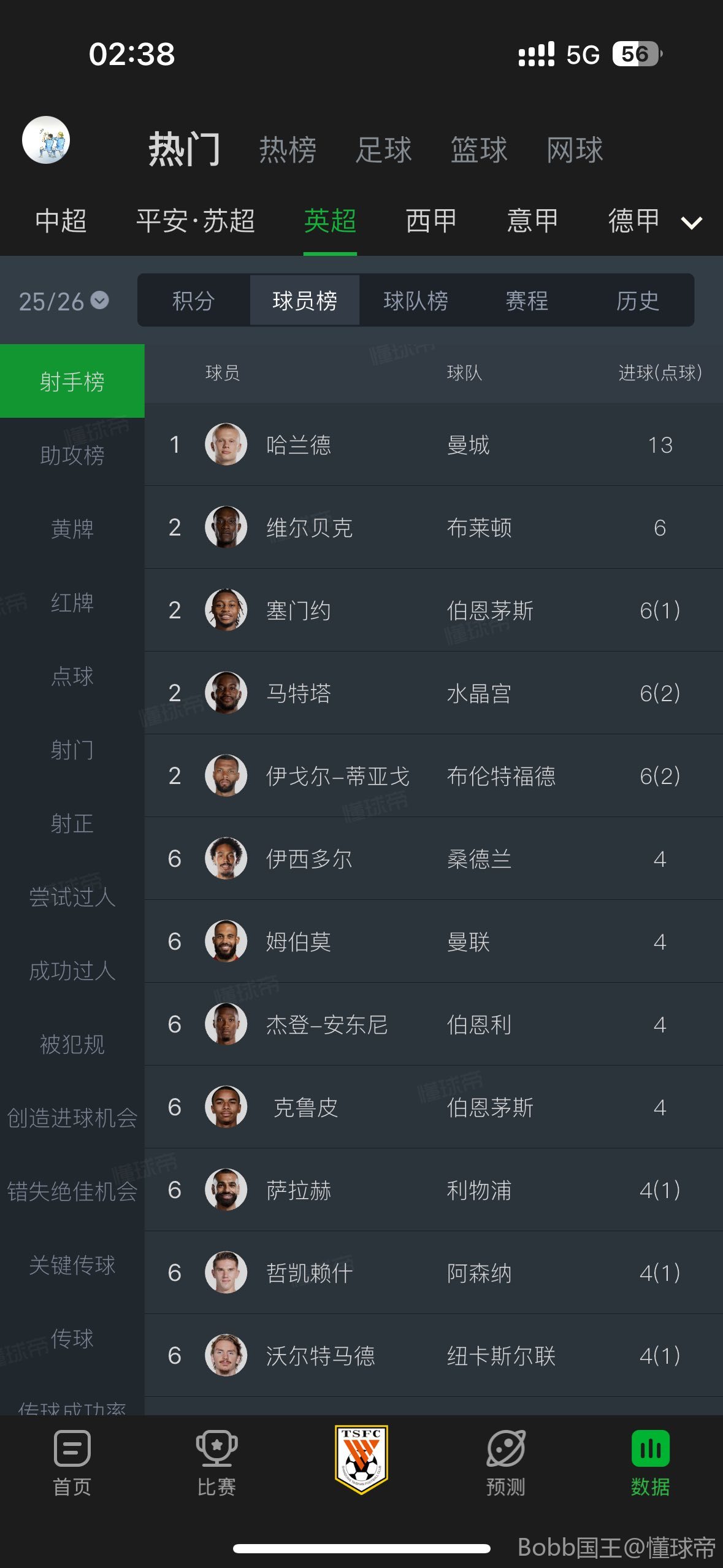
Task: Select the 点球 ranking
Action: [72, 676]
